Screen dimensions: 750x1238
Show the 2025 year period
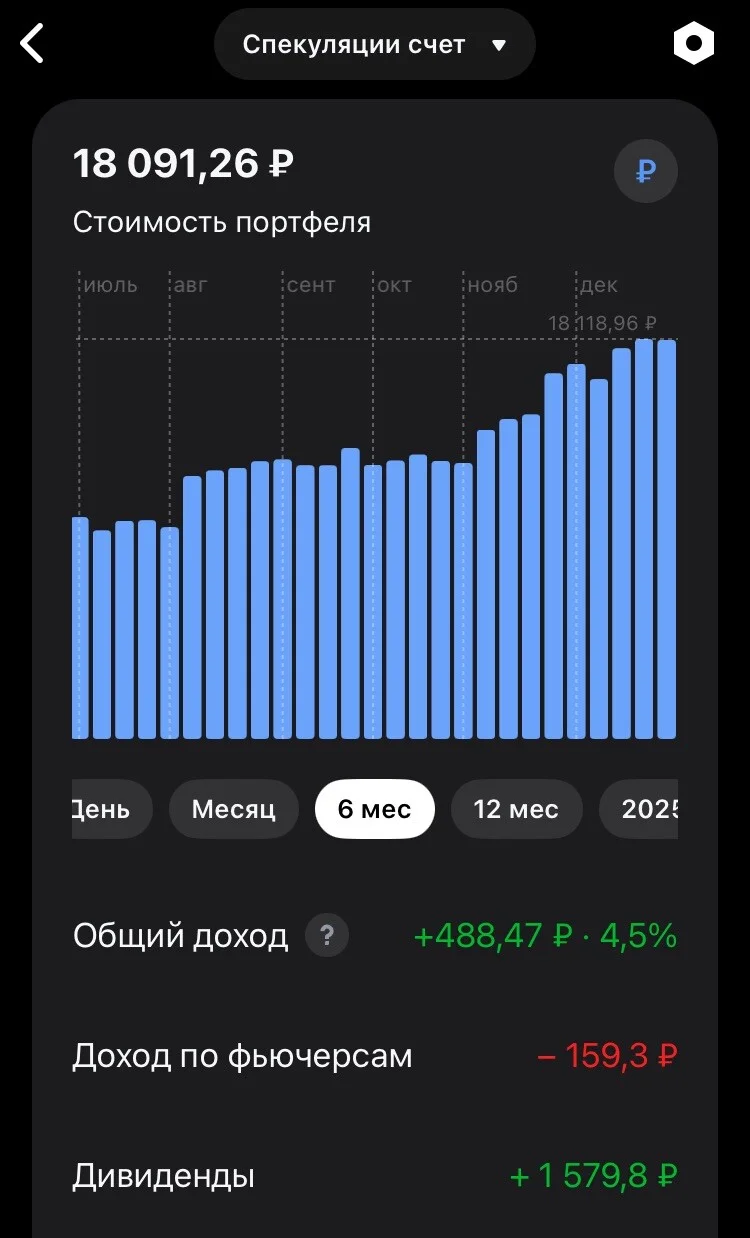(x=640, y=809)
